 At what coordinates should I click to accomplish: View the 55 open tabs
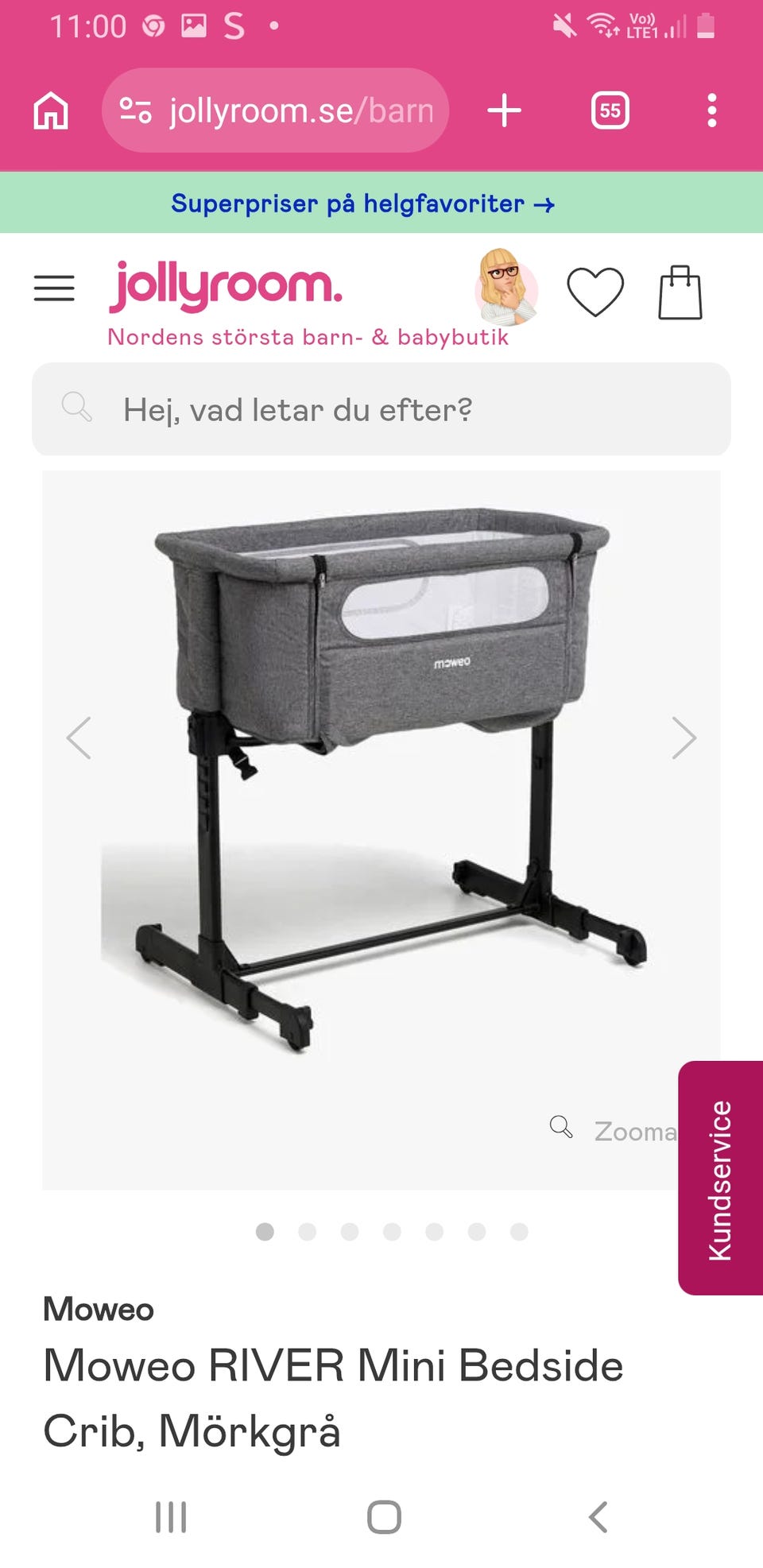[x=610, y=110]
